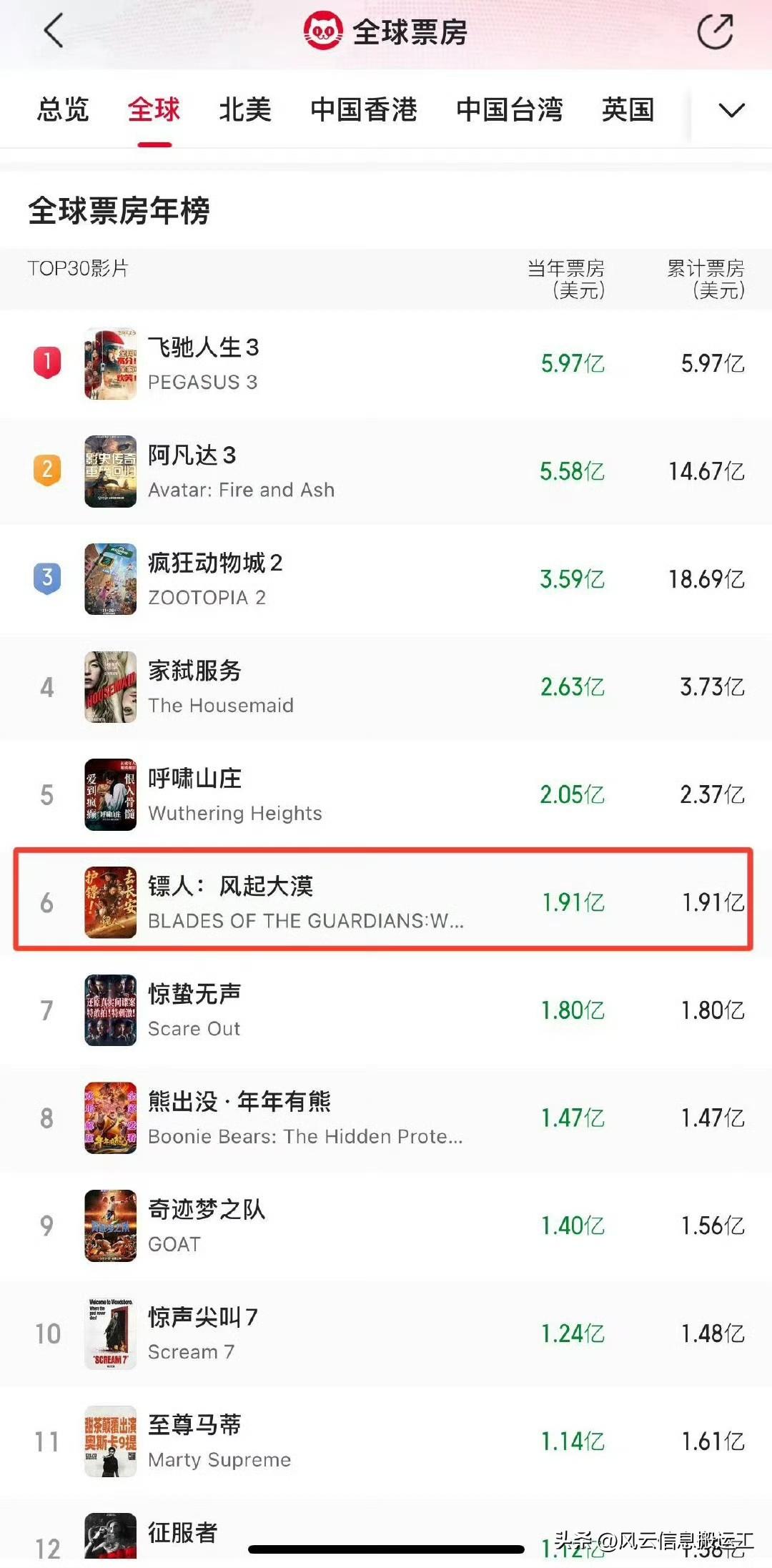Expand the region list dropdown chevron
Screen dimensions: 772x1568
click(731, 111)
